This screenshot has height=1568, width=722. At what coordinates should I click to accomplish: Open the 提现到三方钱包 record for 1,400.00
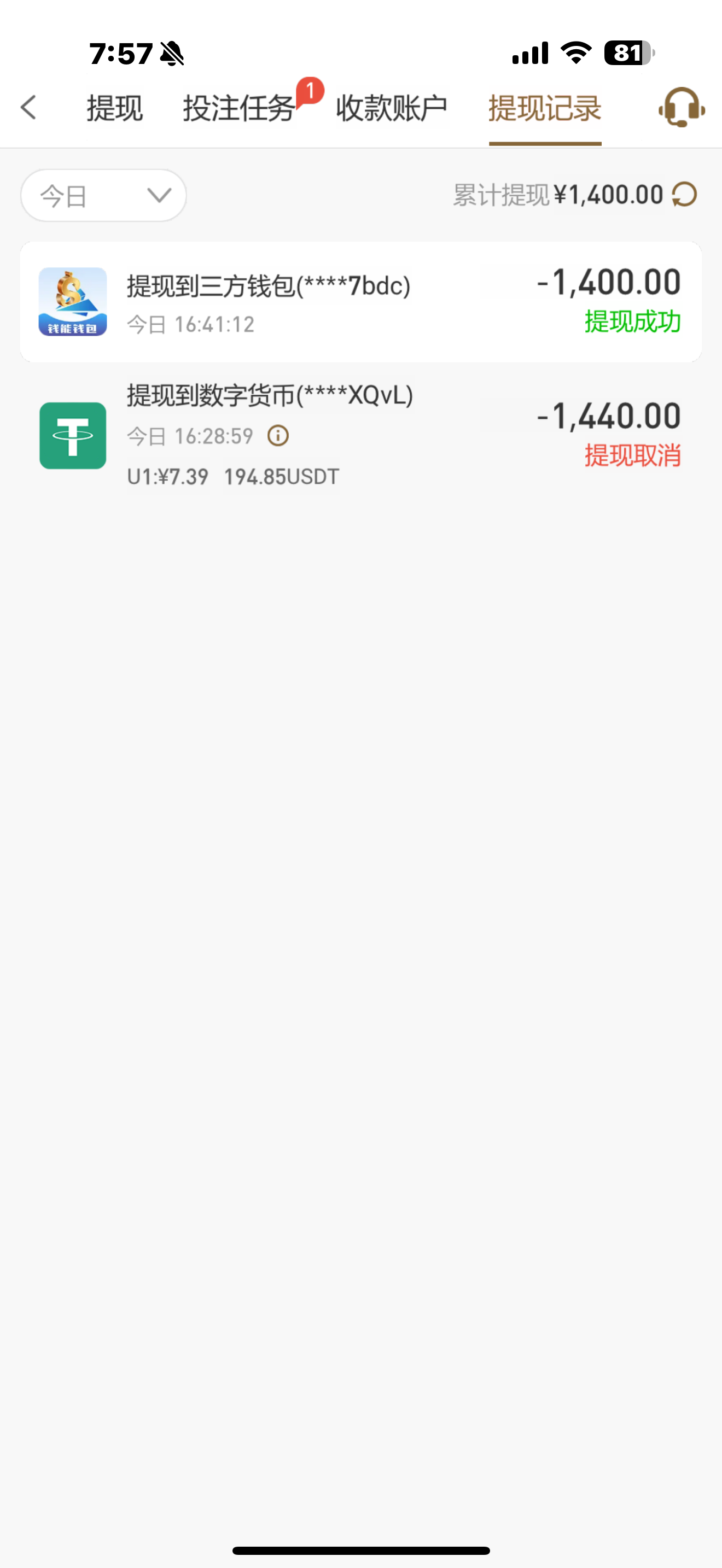point(360,302)
